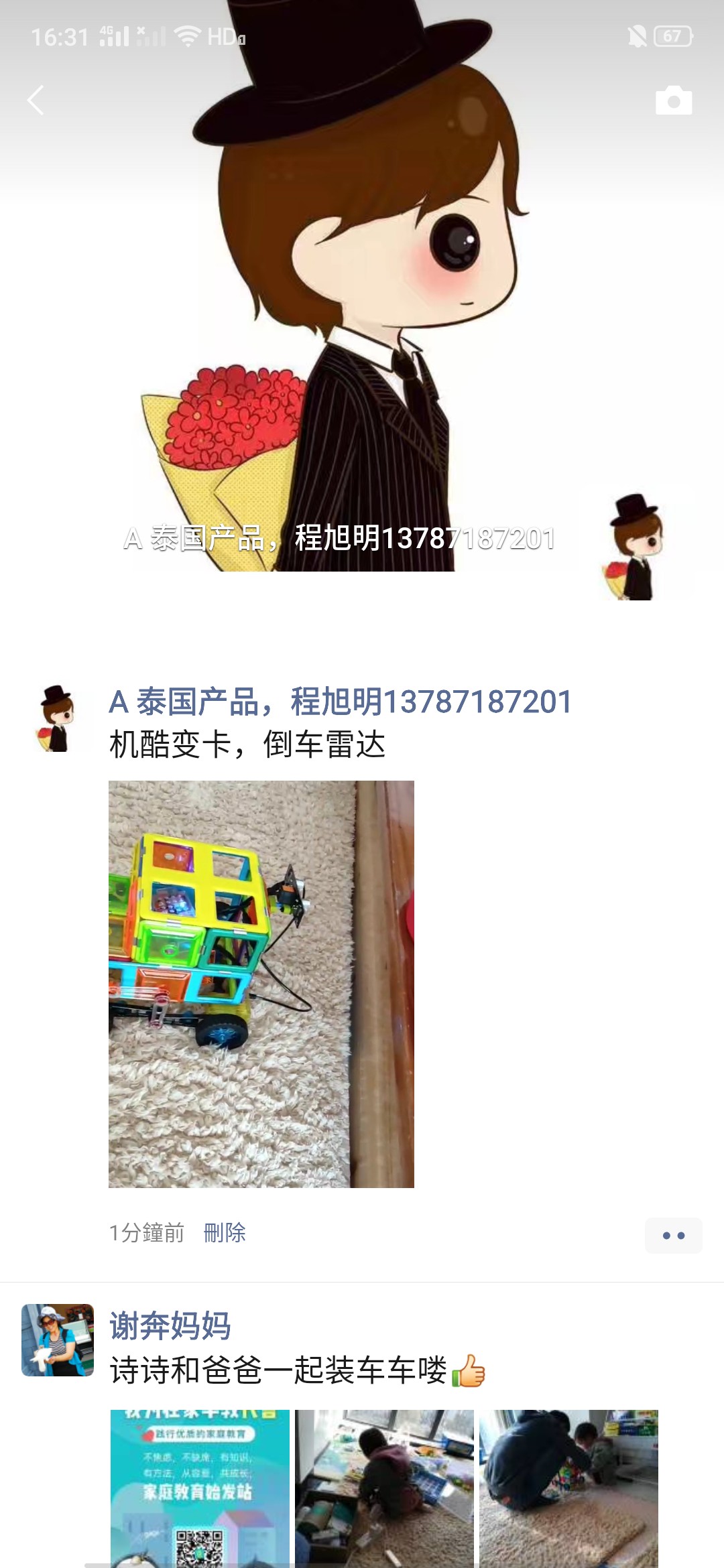Tap 谢奔妈妈's avatar picture
The height and width of the screenshot is (1568, 724).
point(58,1340)
